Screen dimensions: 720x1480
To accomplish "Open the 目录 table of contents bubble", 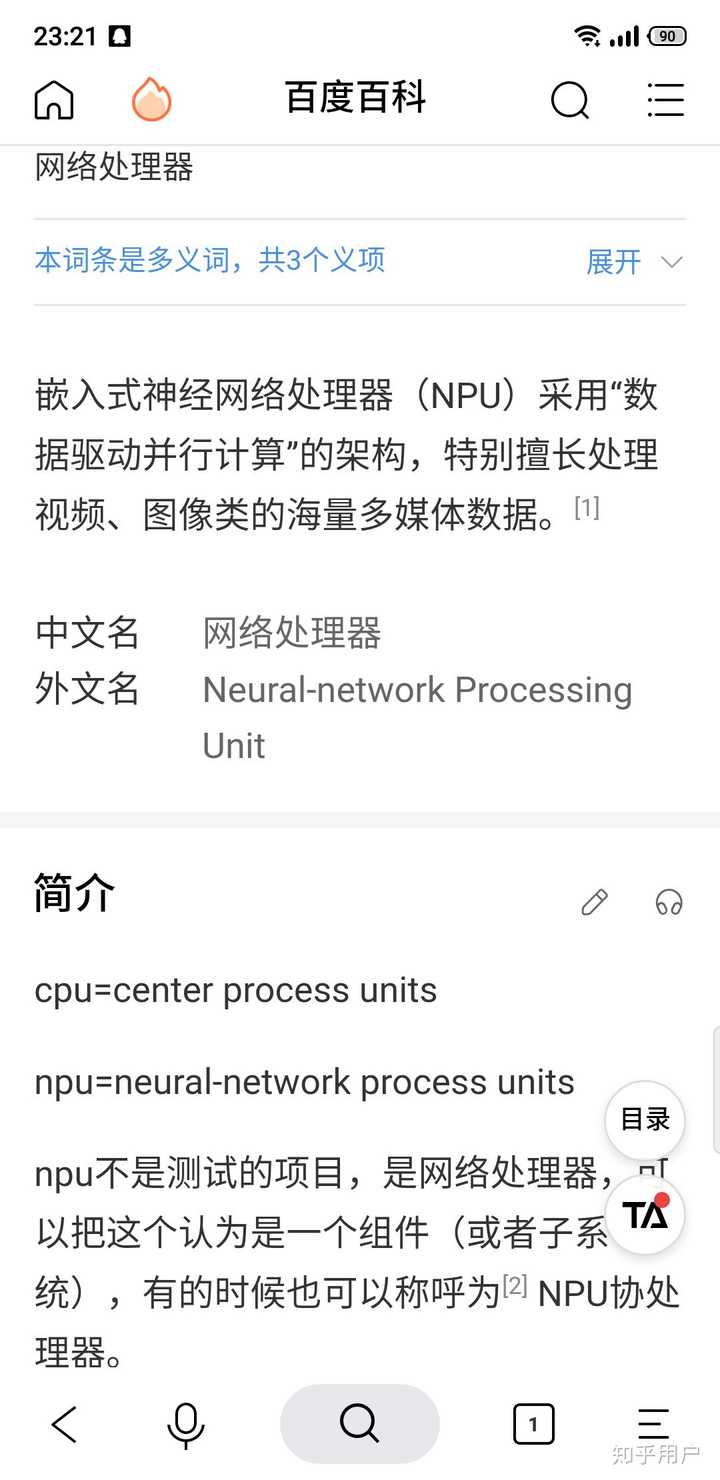I will pos(644,1120).
